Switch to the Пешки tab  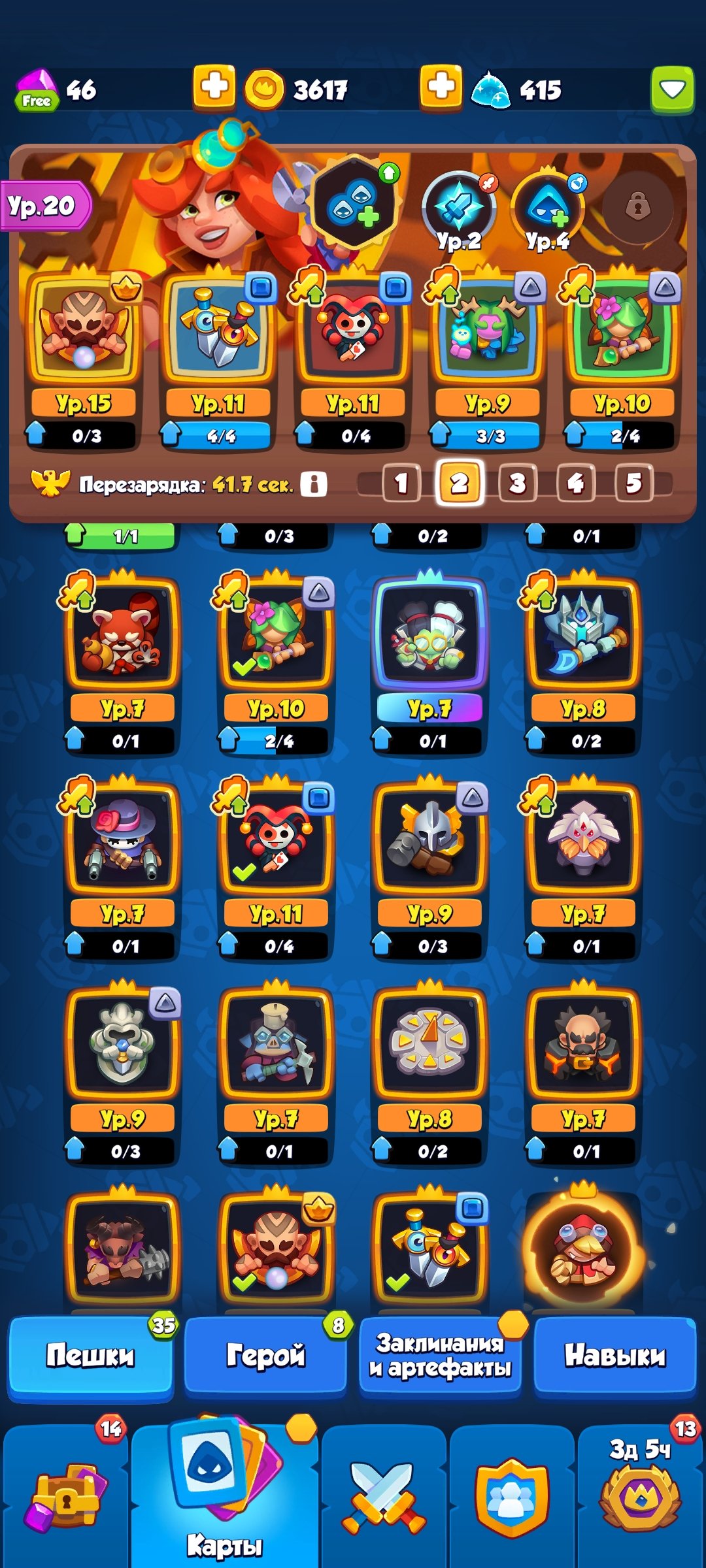[90, 1355]
